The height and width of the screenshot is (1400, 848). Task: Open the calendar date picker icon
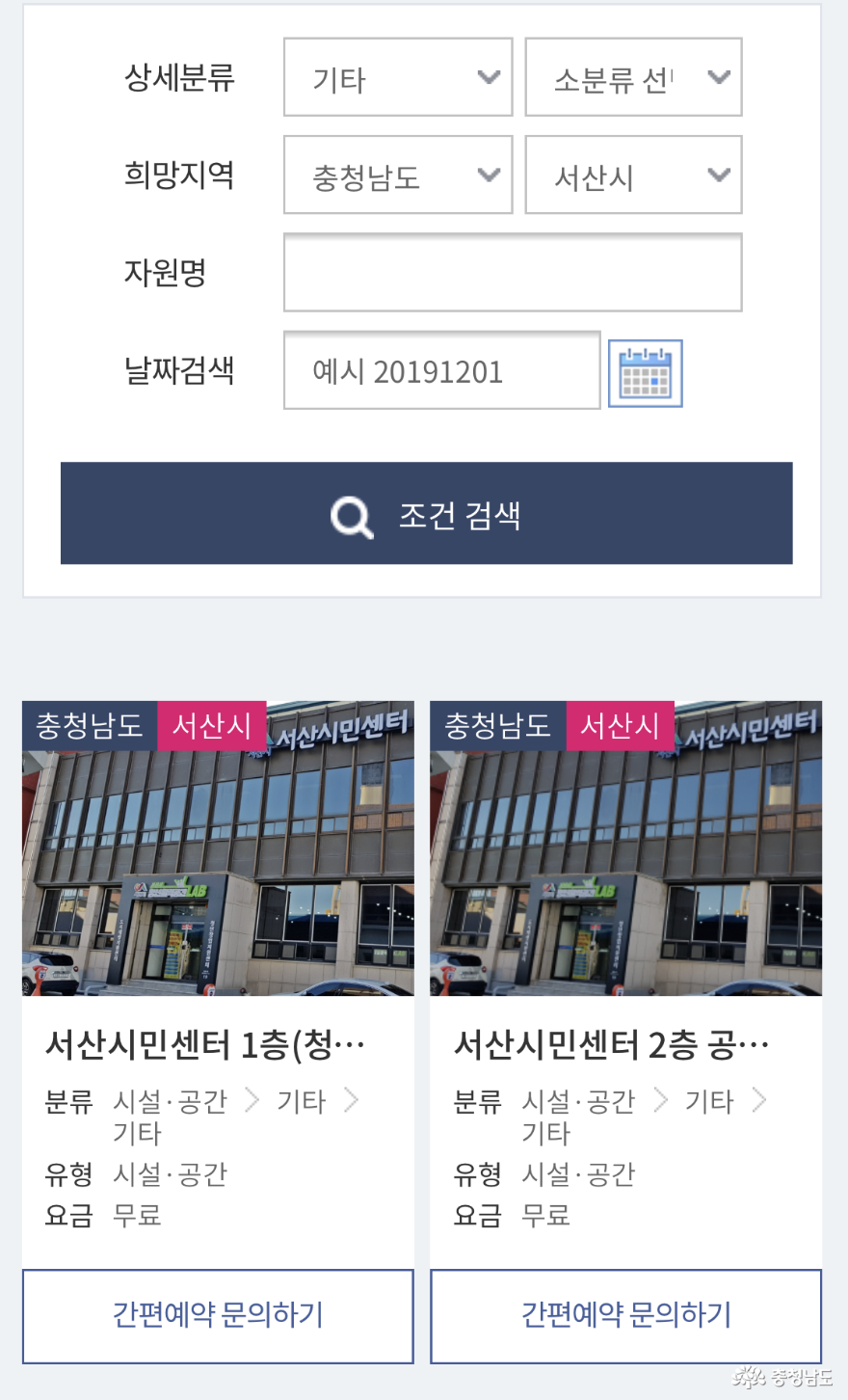coord(646,373)
